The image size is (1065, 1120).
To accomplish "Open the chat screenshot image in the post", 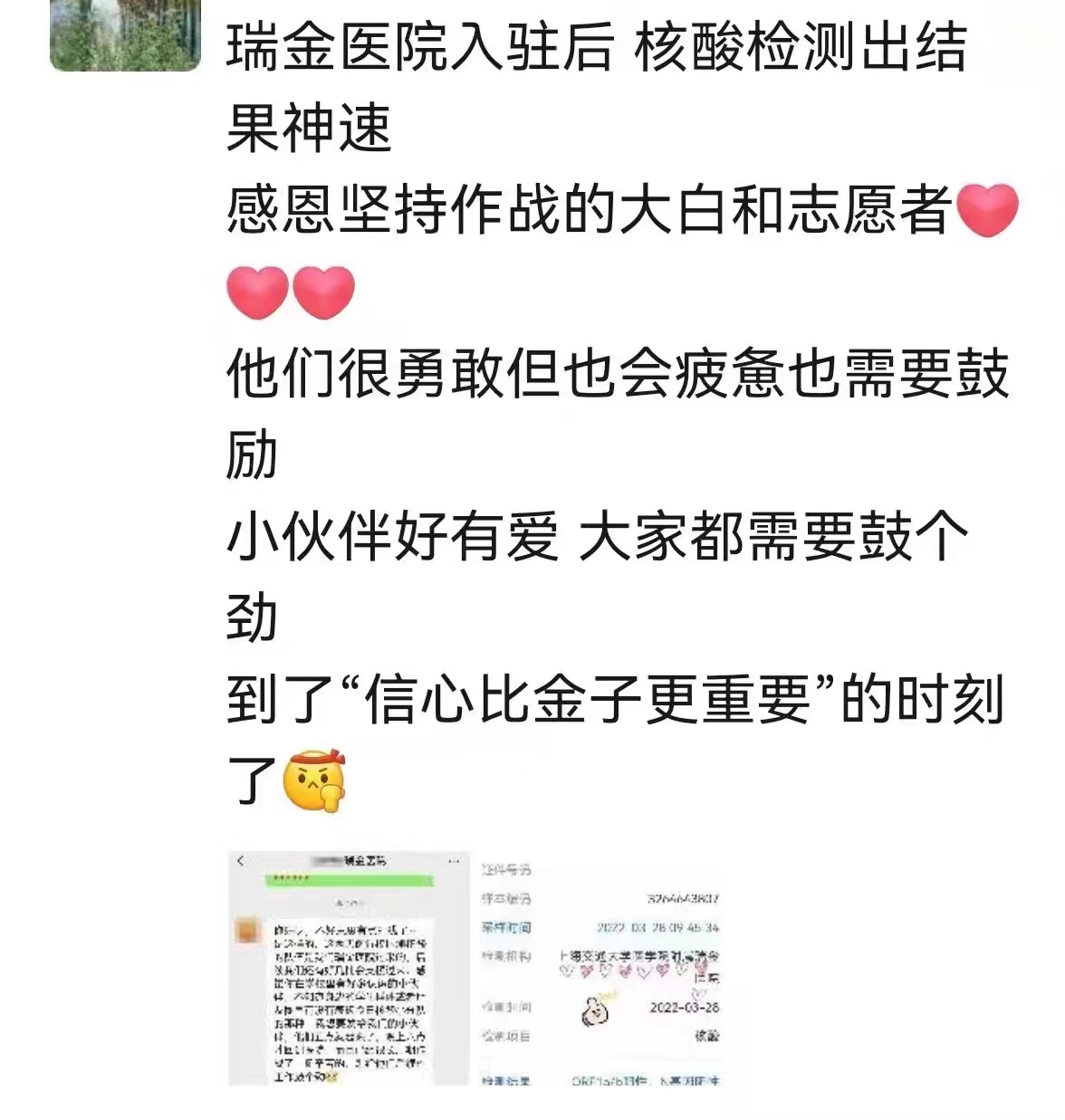I will [349, 967].
